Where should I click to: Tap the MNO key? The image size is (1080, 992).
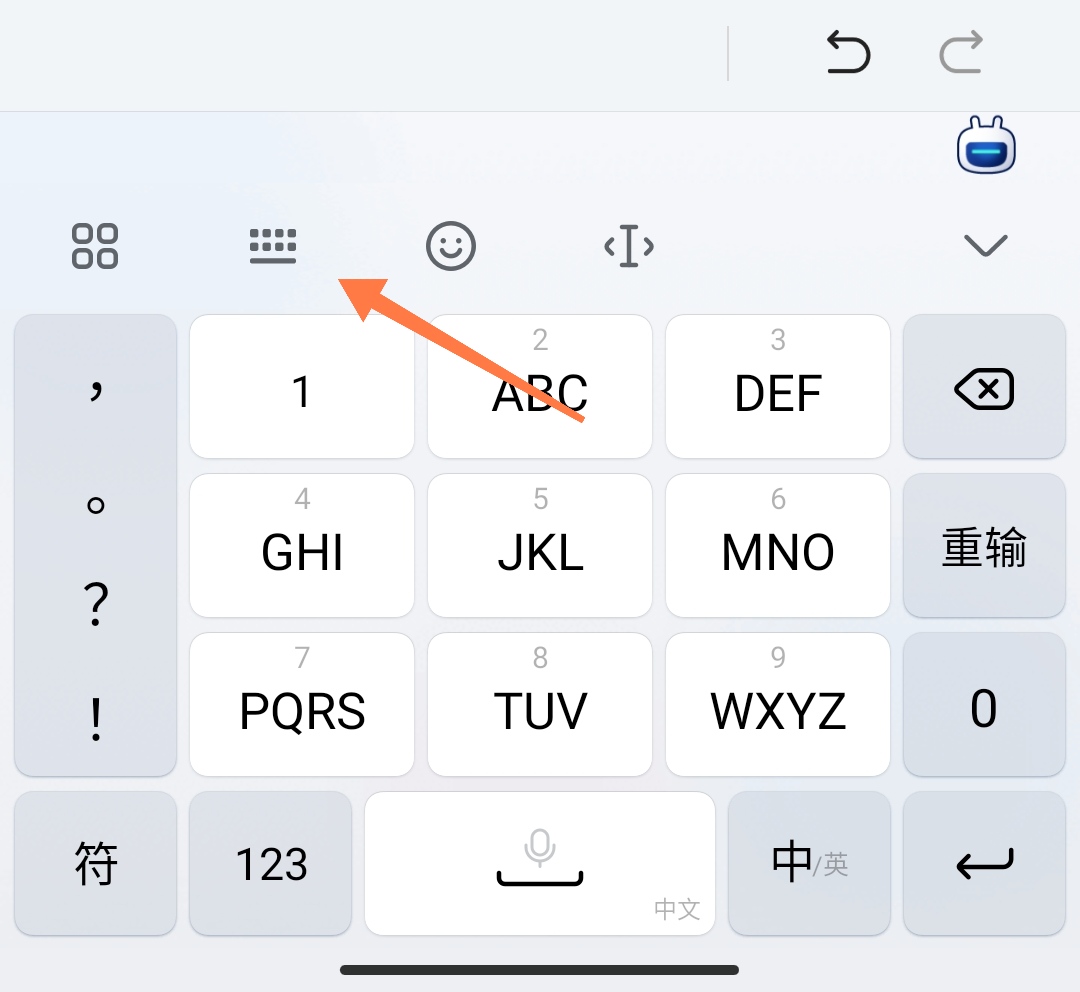coord(778,545)
